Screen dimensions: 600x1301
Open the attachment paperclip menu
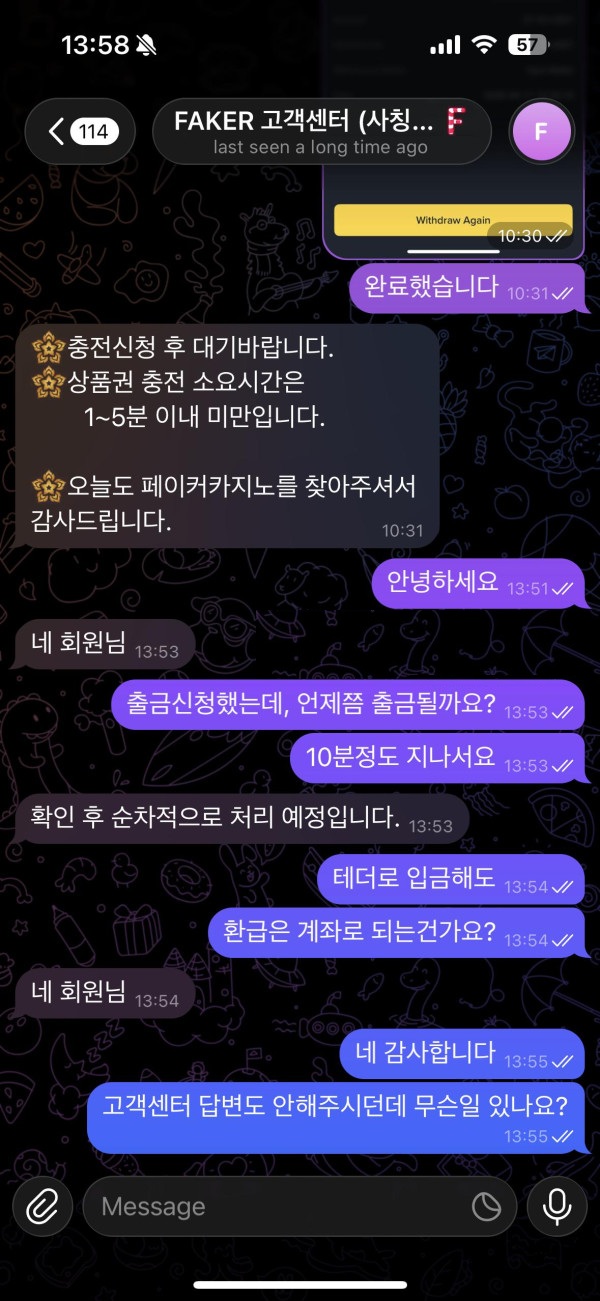coord(42,1206)
